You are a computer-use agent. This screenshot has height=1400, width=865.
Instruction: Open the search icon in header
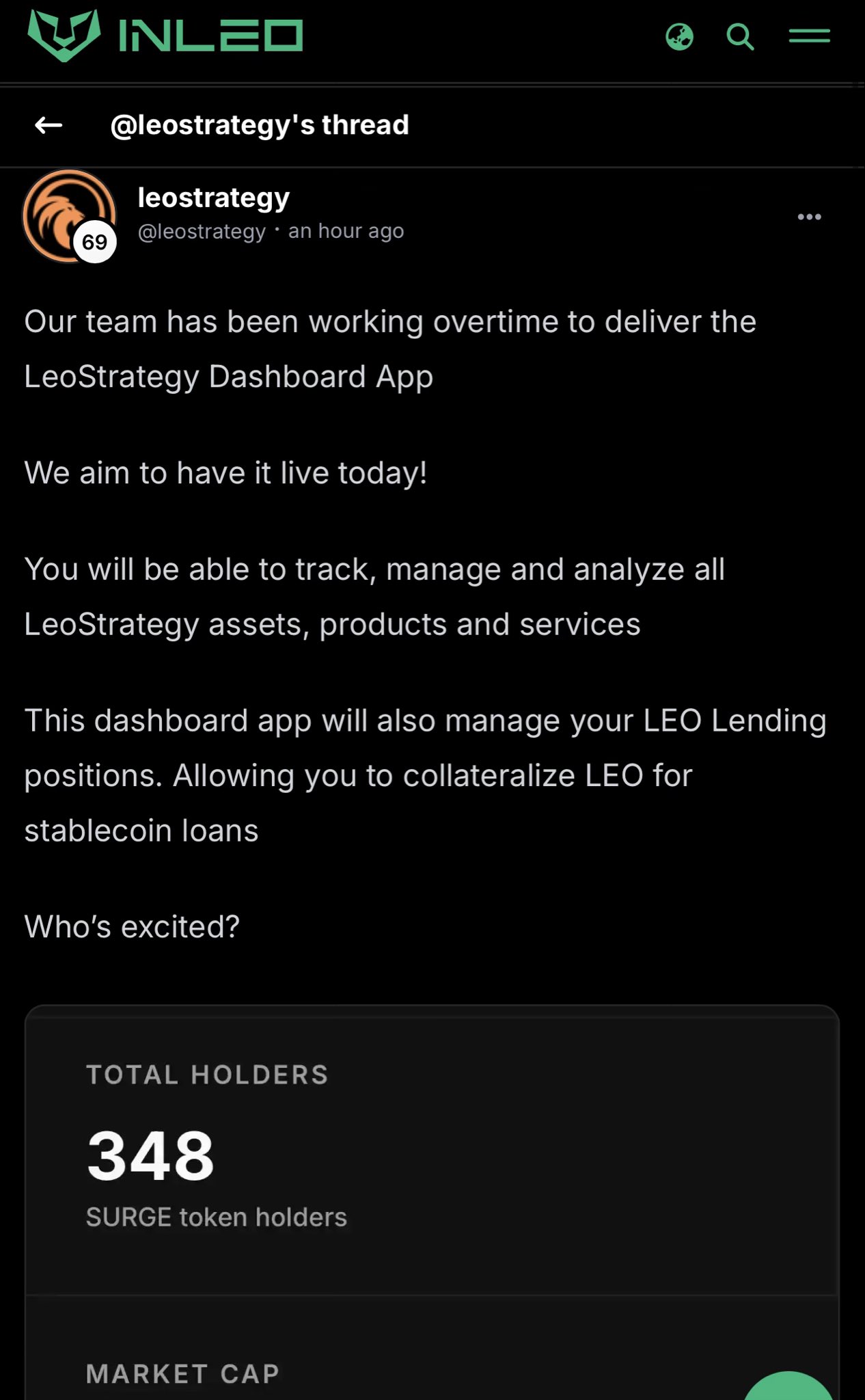(x=740, y=37)
